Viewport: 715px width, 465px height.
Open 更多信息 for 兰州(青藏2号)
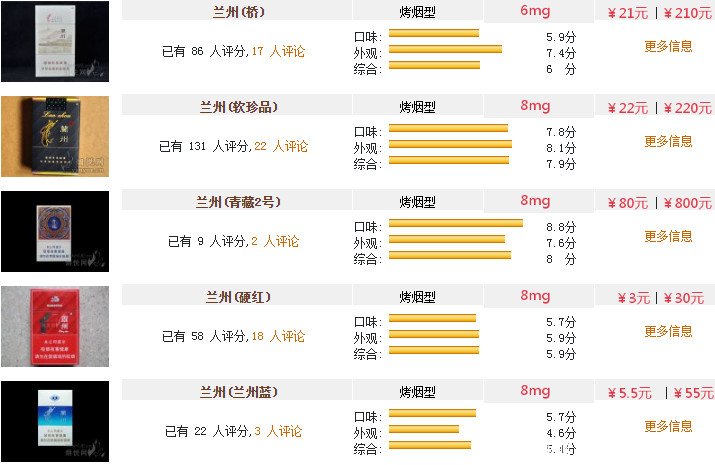[668, 236]
